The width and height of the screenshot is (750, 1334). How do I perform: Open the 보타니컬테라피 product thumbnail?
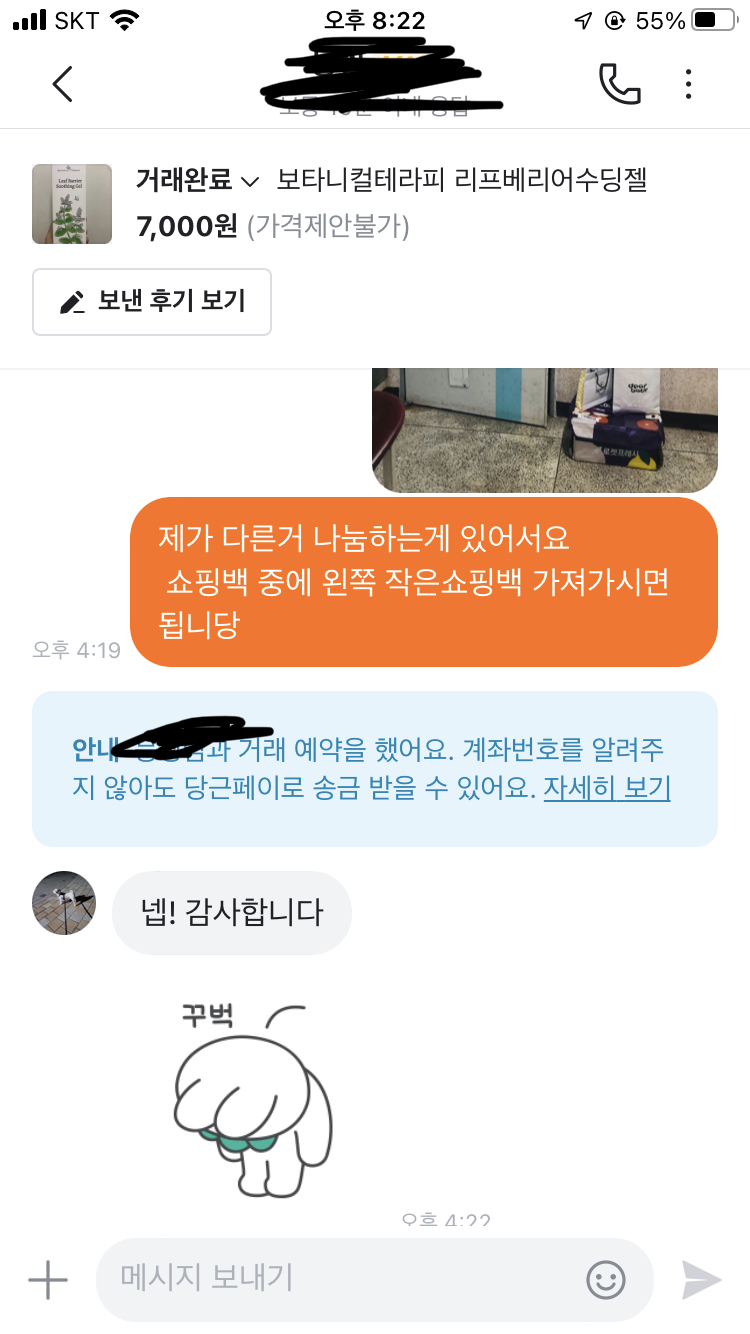pos(72,204)
